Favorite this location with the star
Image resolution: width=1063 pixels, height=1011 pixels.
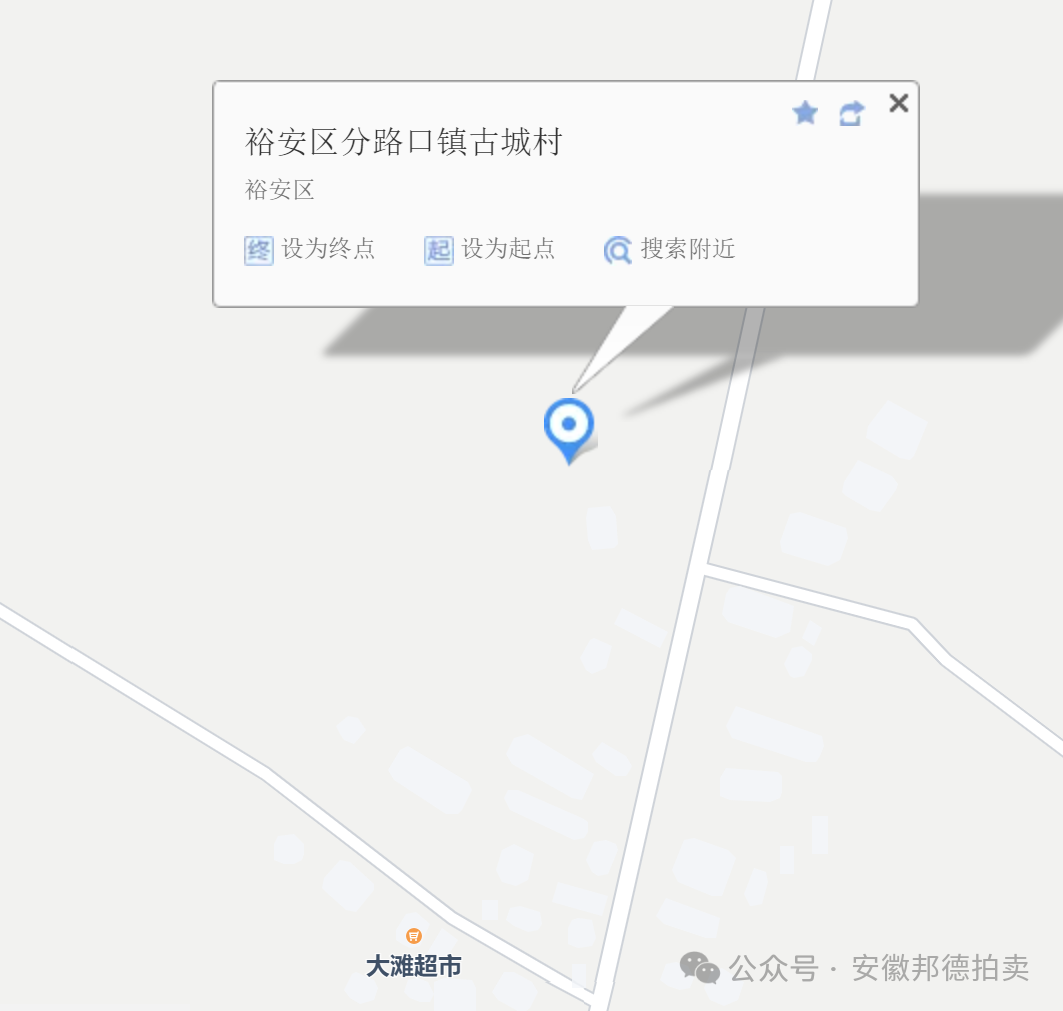click(805, 113)
